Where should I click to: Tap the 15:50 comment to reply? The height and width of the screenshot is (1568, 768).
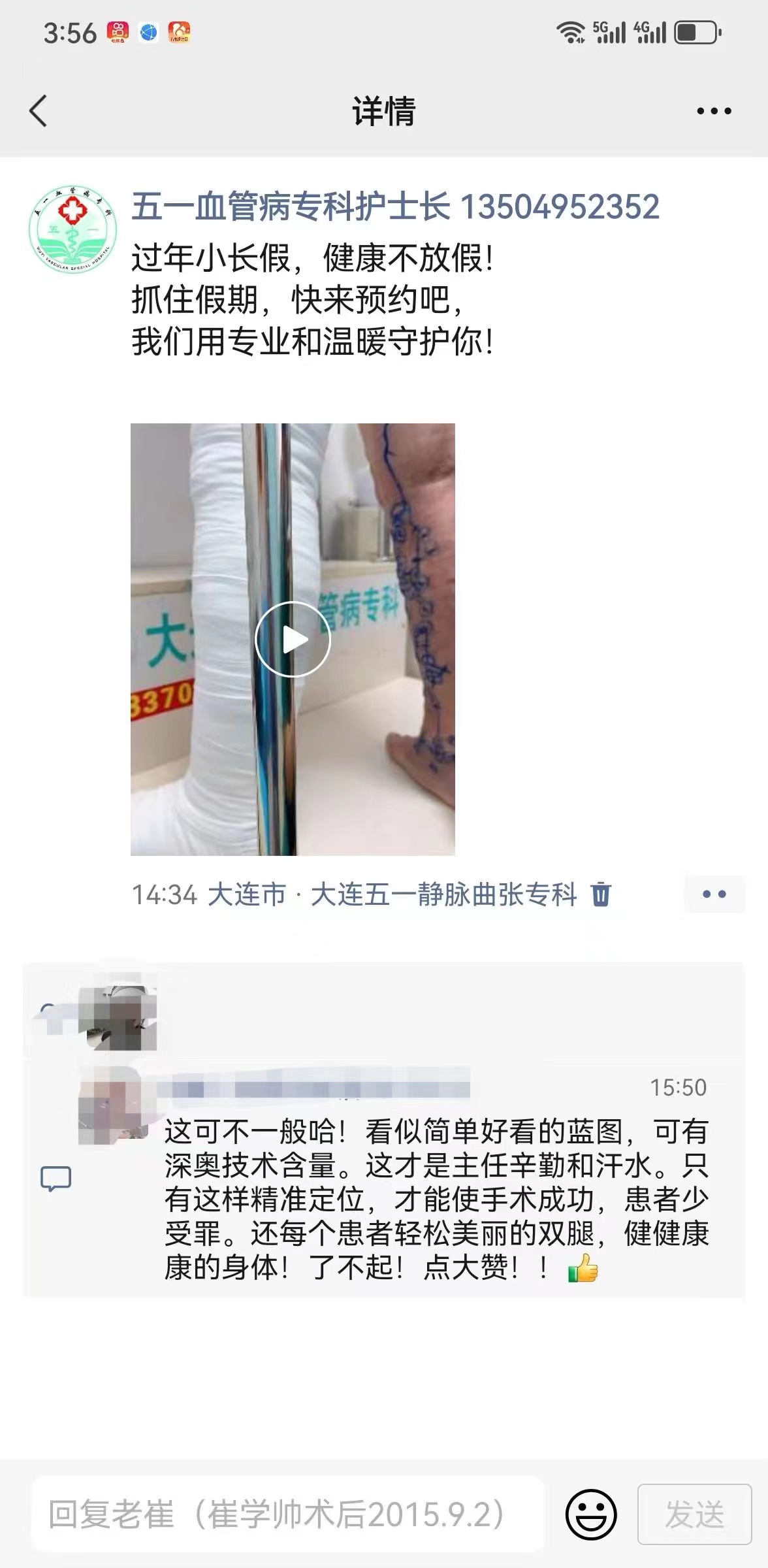tap(436, 1199)
